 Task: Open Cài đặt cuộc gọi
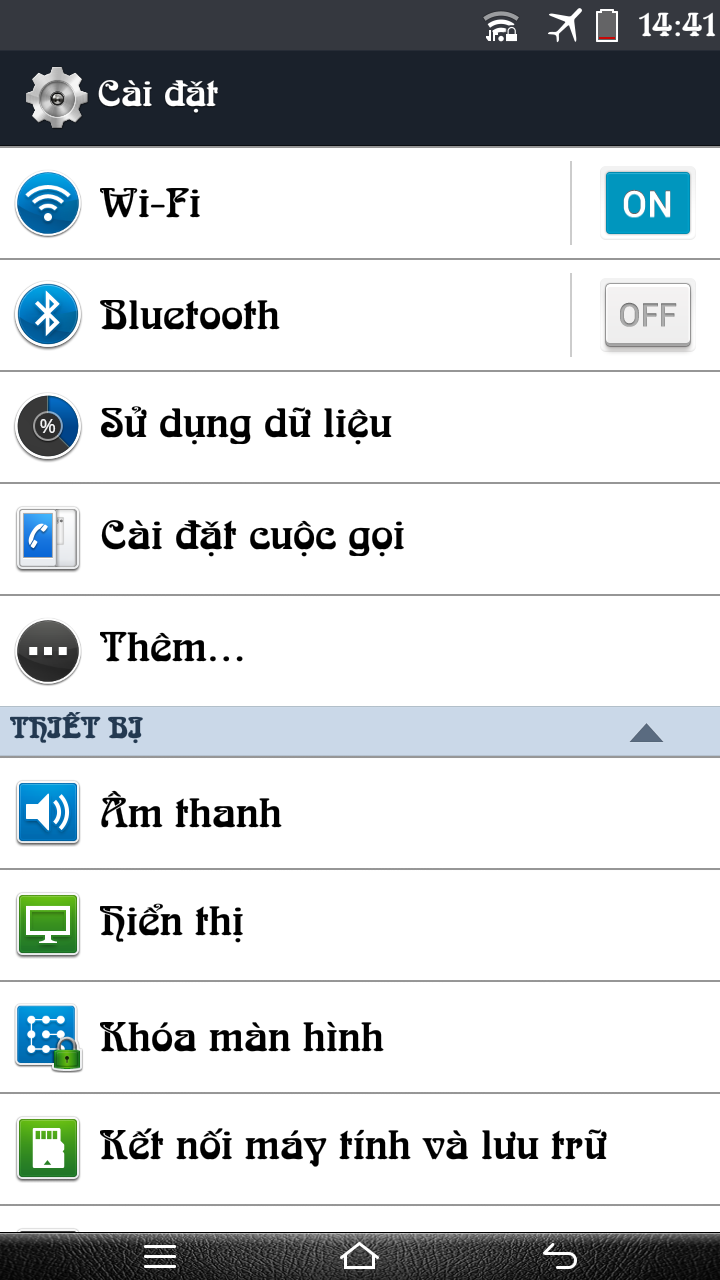pos(300,539)
